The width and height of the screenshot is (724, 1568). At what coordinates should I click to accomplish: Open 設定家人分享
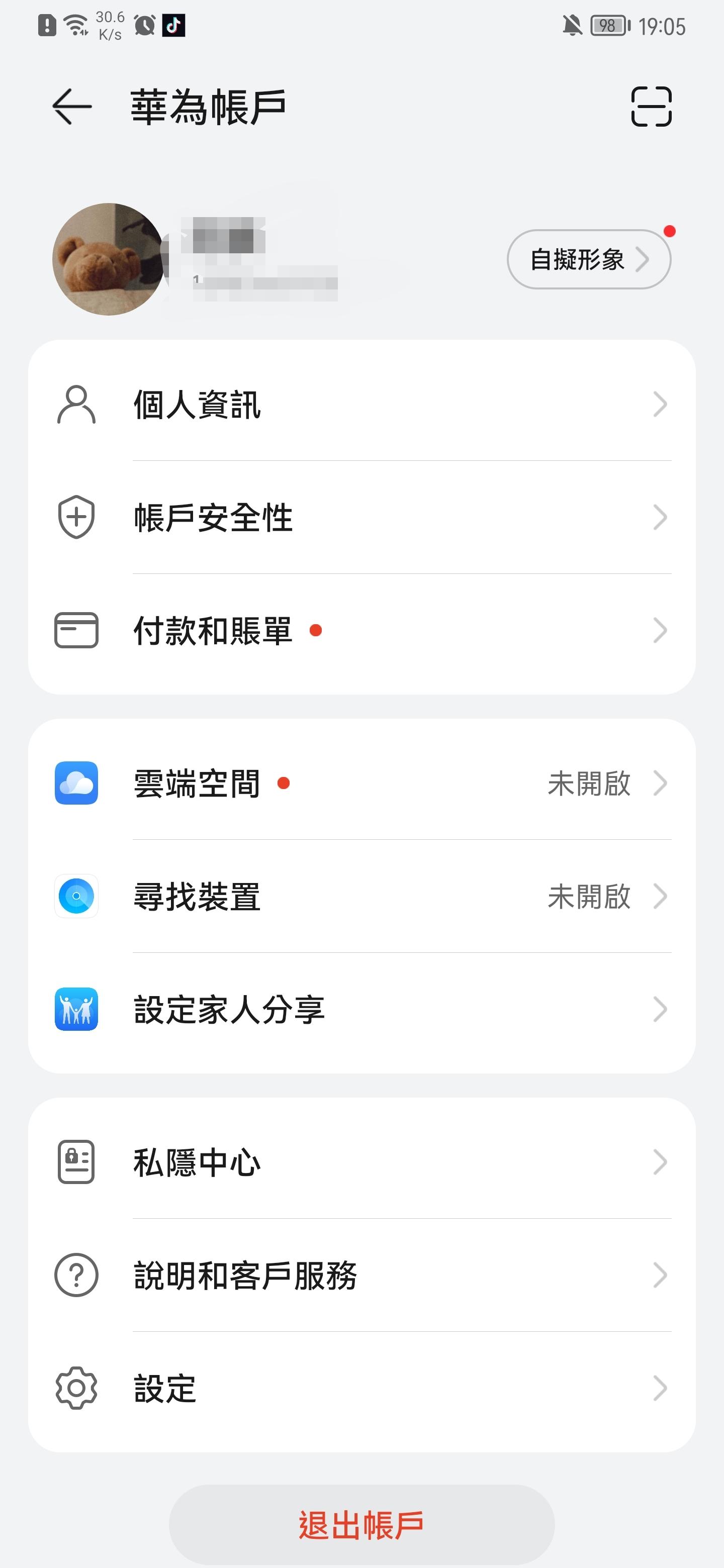pyautogui.click(x=361, y=1009)
